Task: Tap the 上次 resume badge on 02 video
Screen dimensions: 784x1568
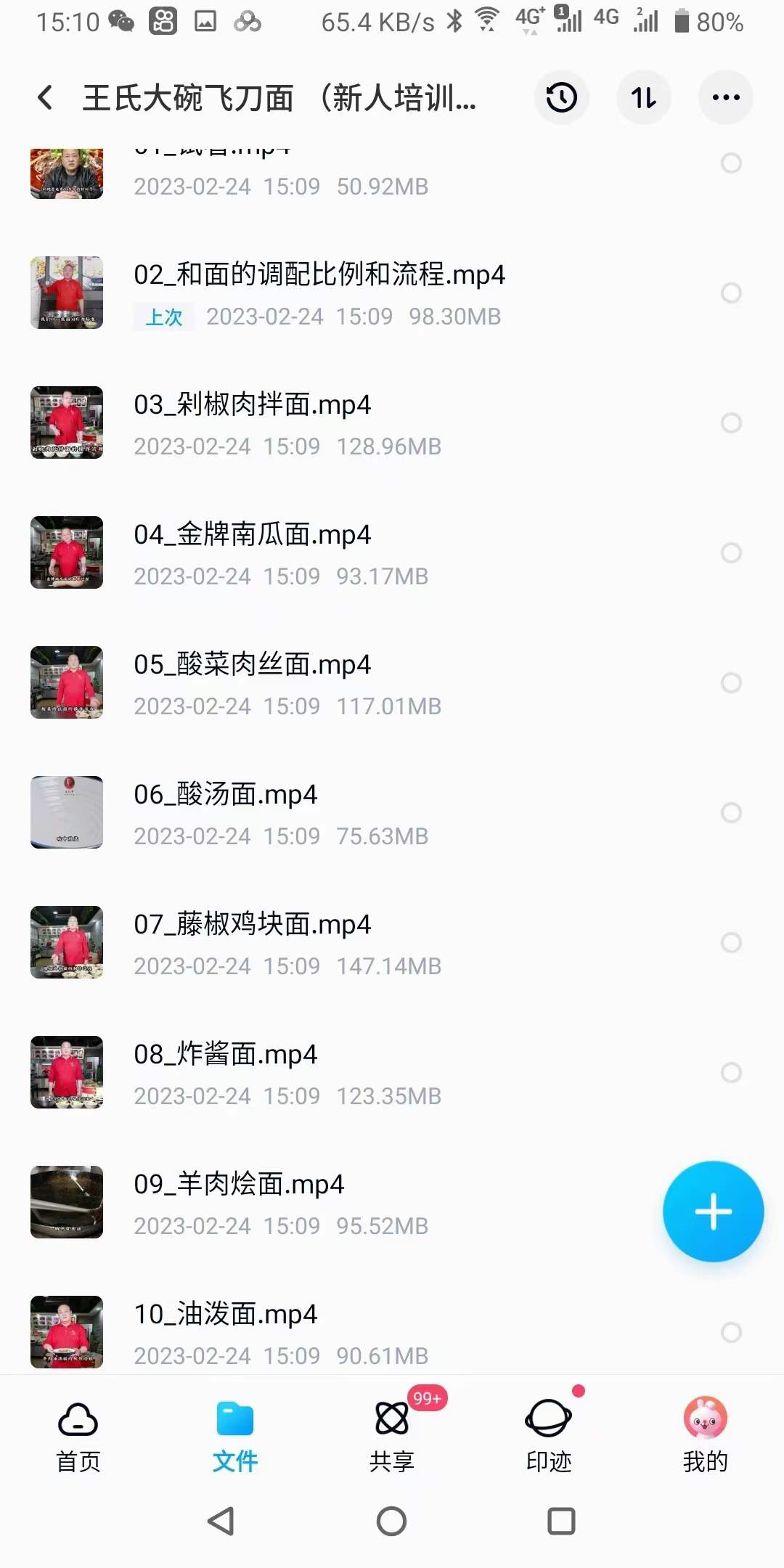Action: point(163,317)
